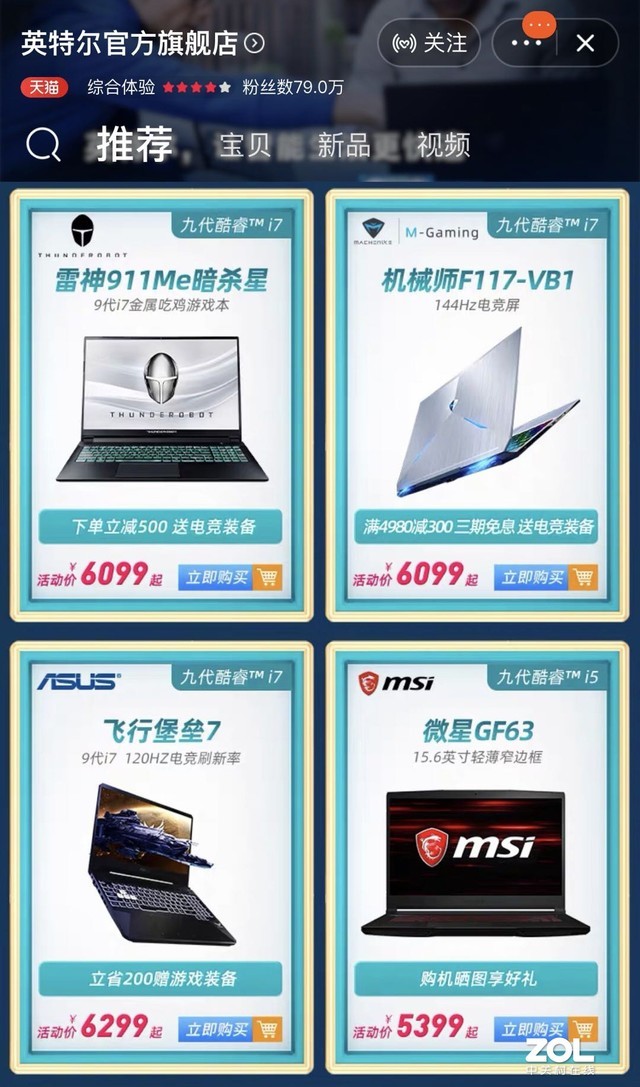The width and height of the screenshot is (640, 1087).
Task: Open the 英特尔官方旗舰店 store details
Action: (x=142, y=43)
